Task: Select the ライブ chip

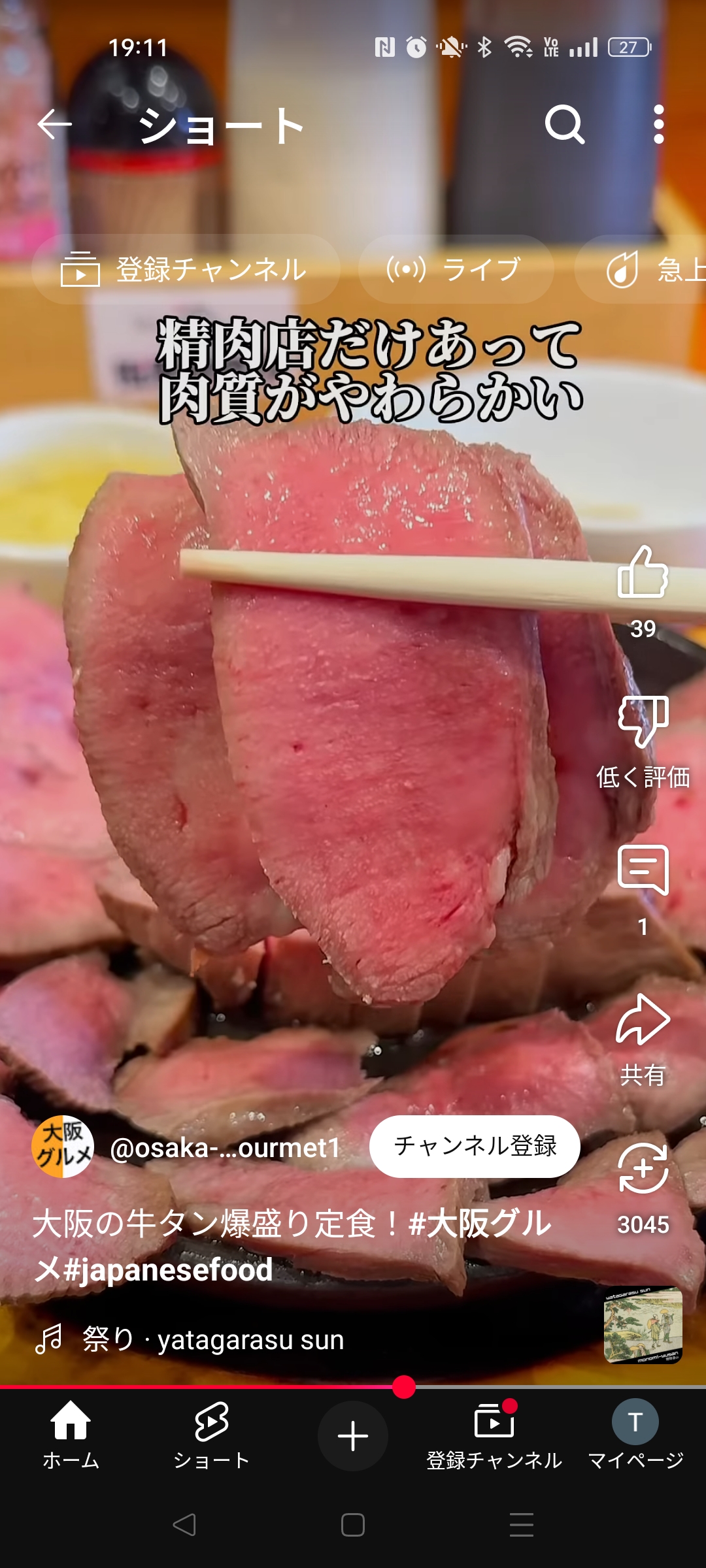Action: [456, 270]
